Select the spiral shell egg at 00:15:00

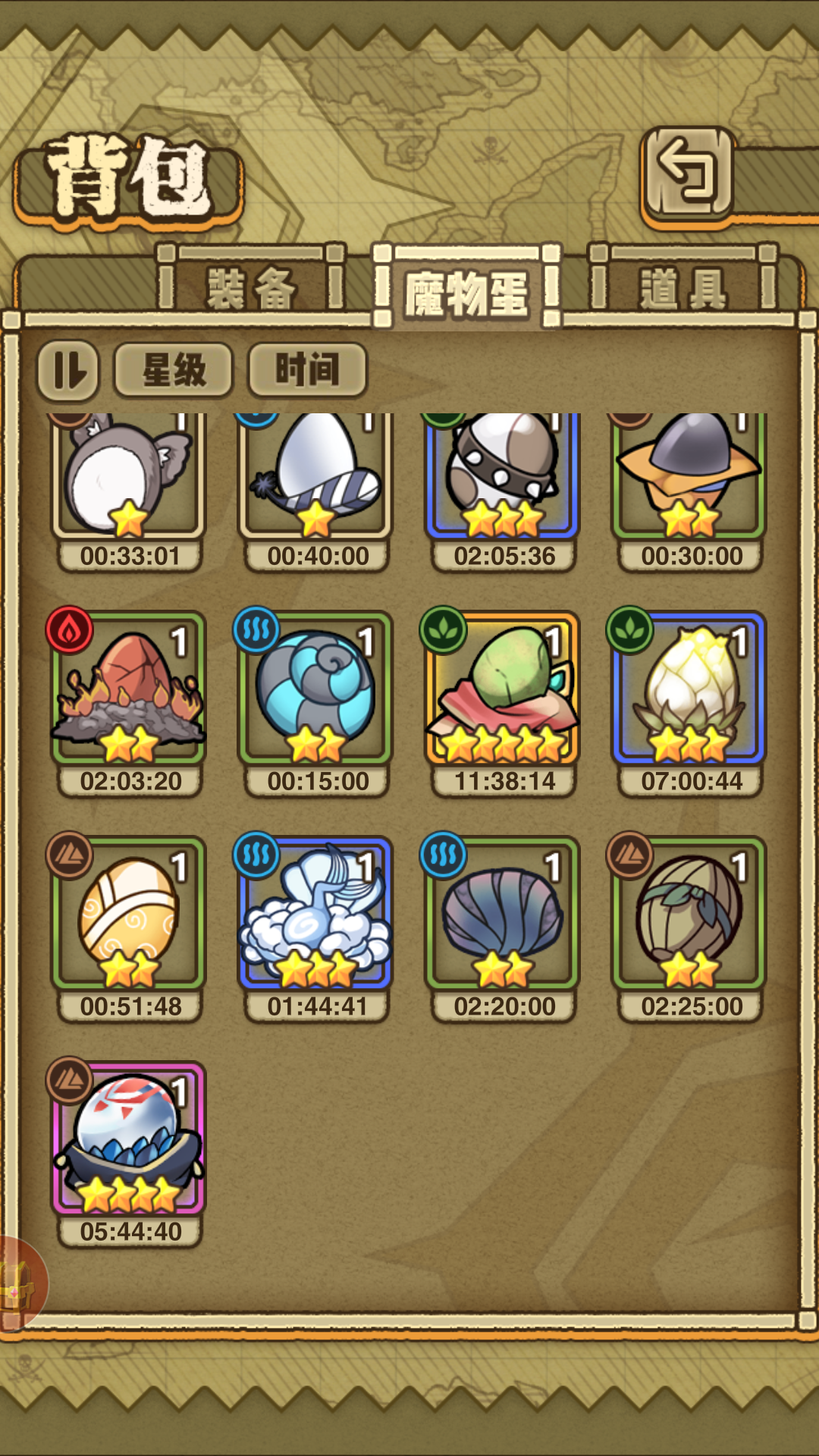point(315,690)
